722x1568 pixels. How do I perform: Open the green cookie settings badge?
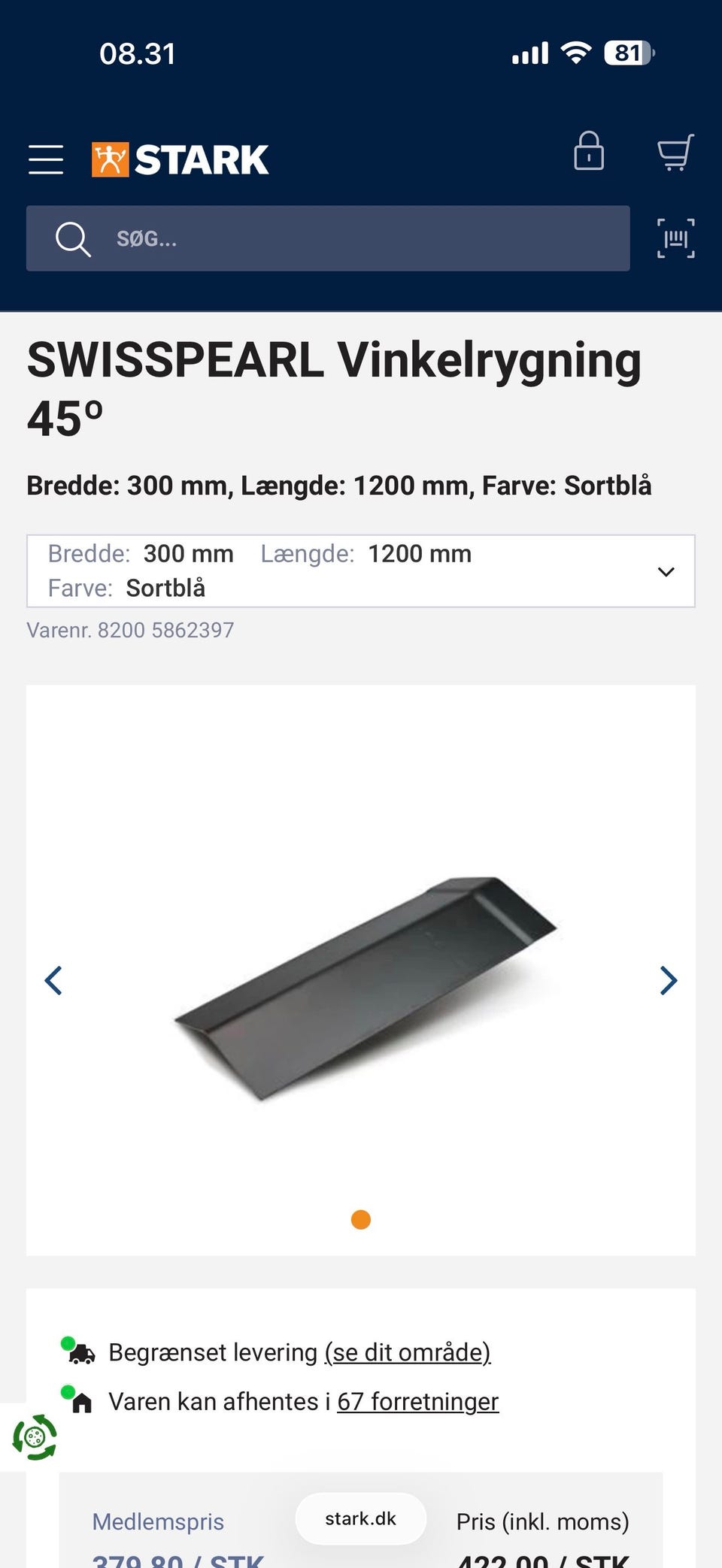pos(35,1437)
